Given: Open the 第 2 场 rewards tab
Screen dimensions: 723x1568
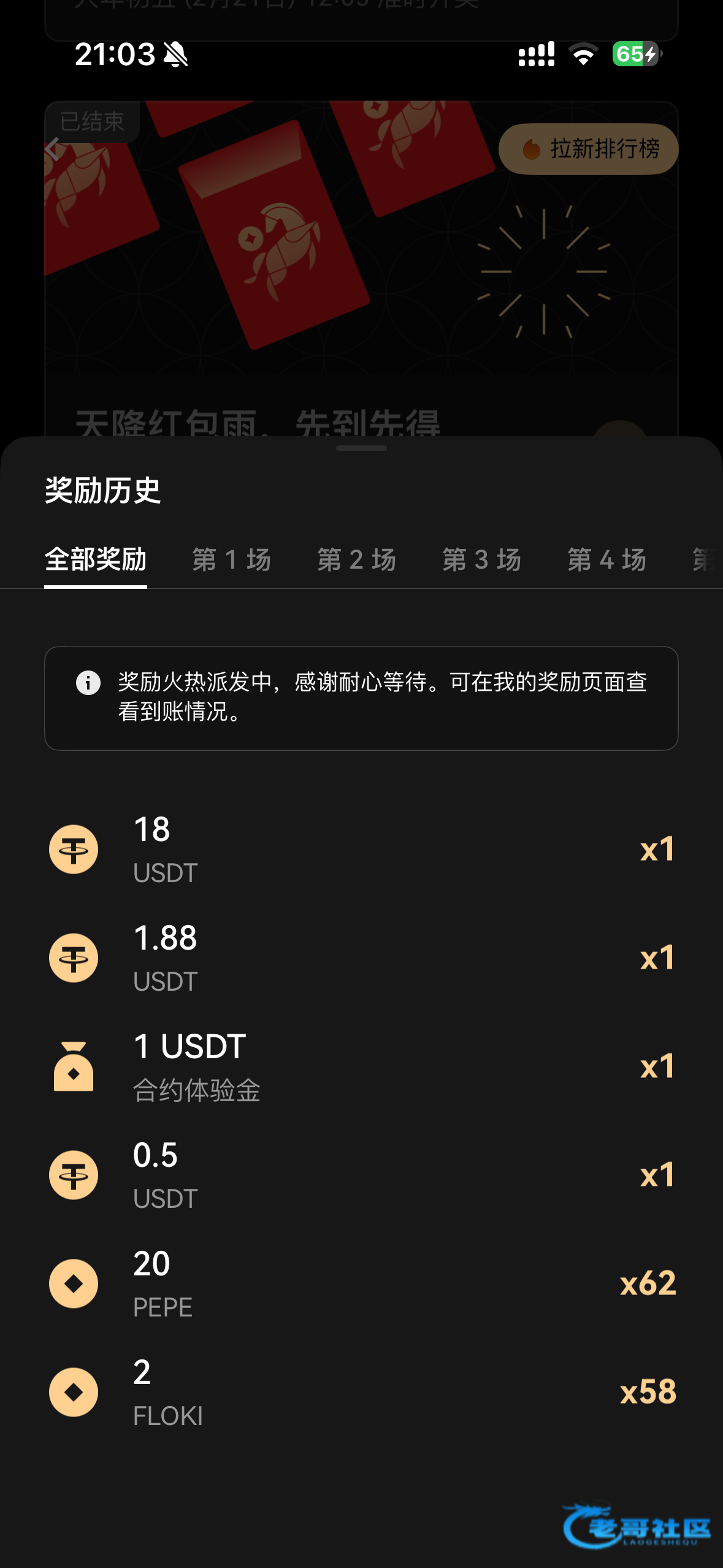Looking at the screenshot, I should tap(357, 559).
